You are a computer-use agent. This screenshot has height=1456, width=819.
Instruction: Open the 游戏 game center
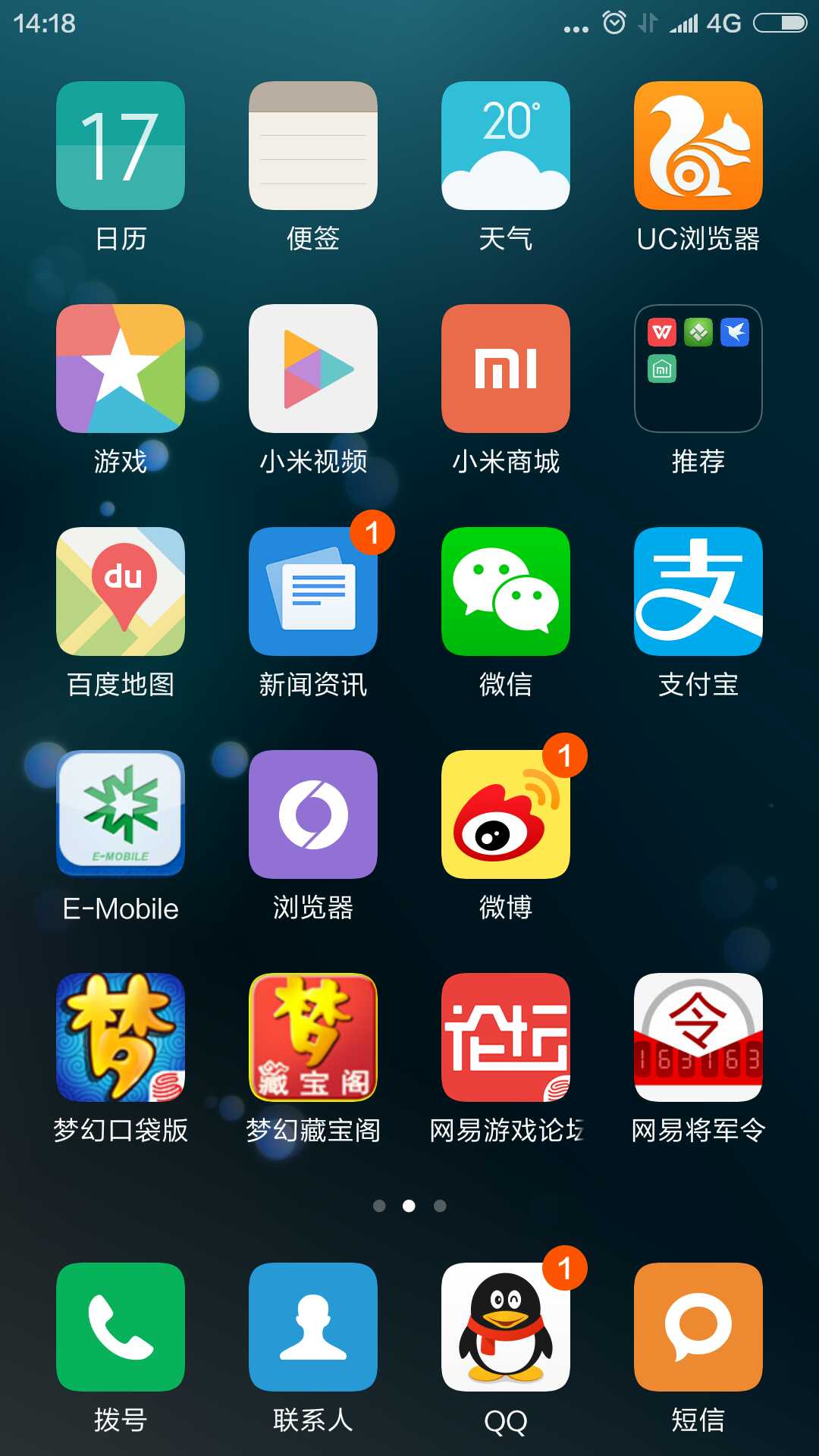[x=121, y=369]
